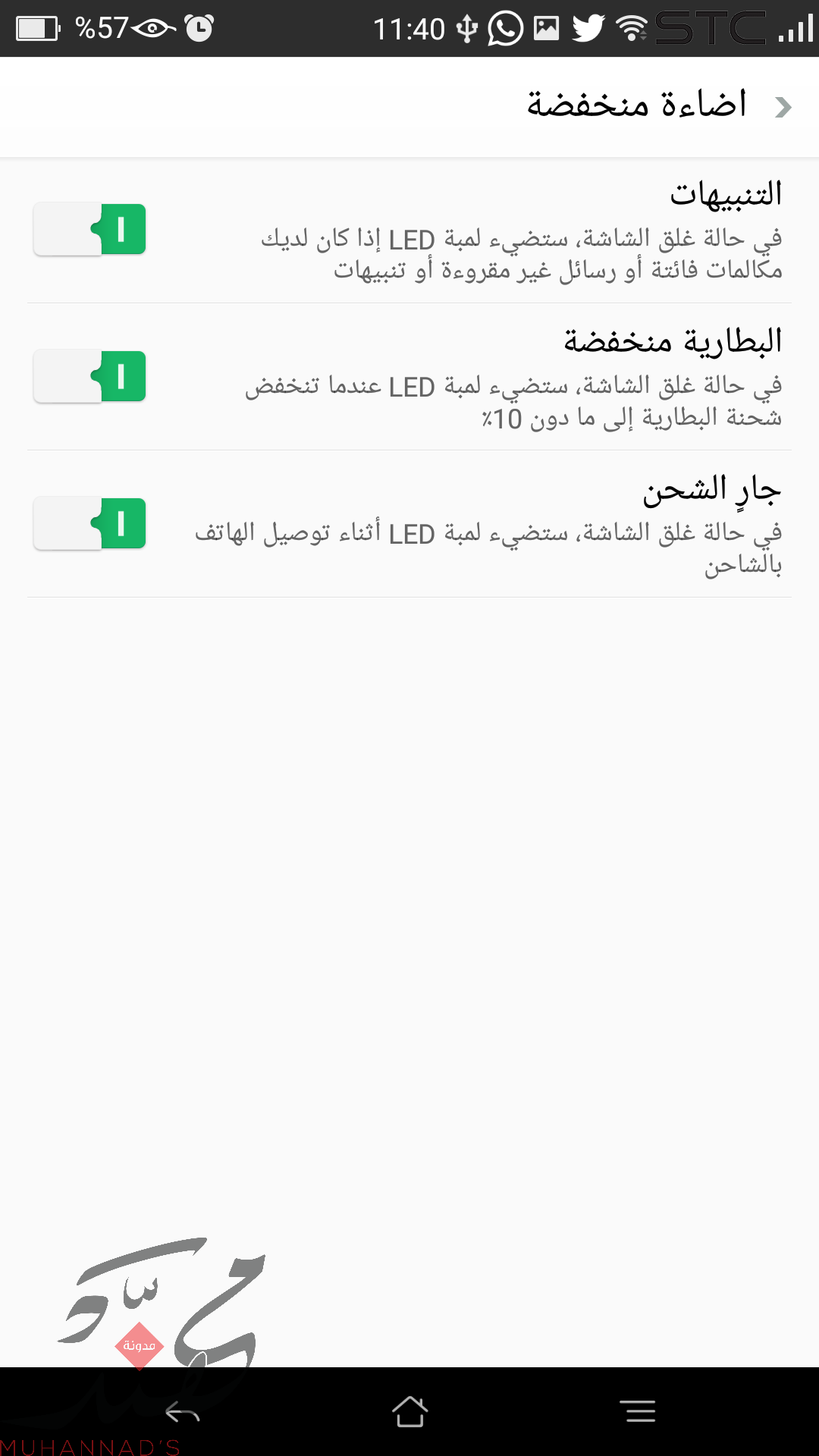This screenshot has height=1456, width=819.
Task: Toggle the التنبيهات LED switch
Action: click(90, 229)
